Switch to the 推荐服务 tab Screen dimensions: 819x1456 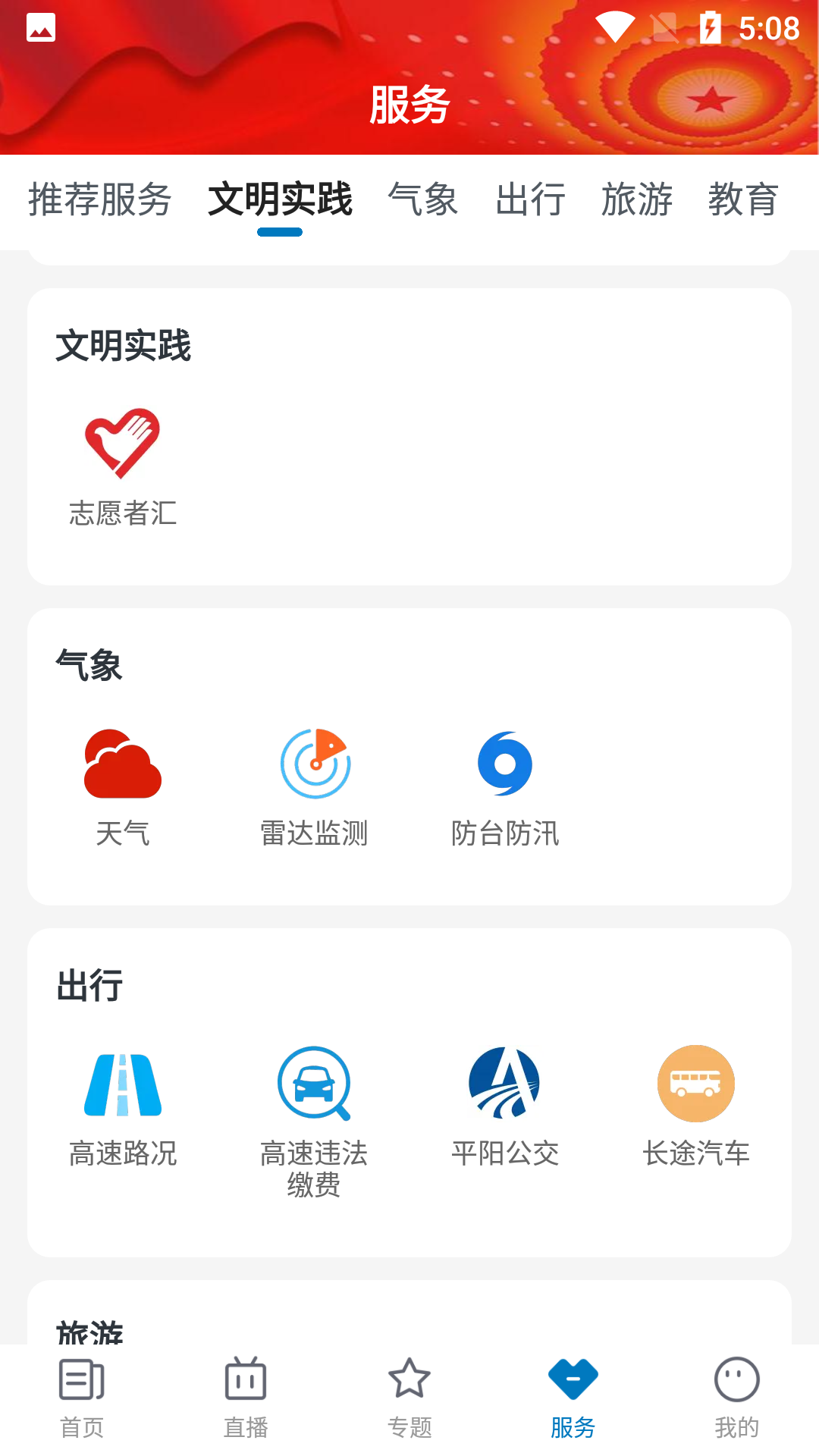click(x=101, y=199)
